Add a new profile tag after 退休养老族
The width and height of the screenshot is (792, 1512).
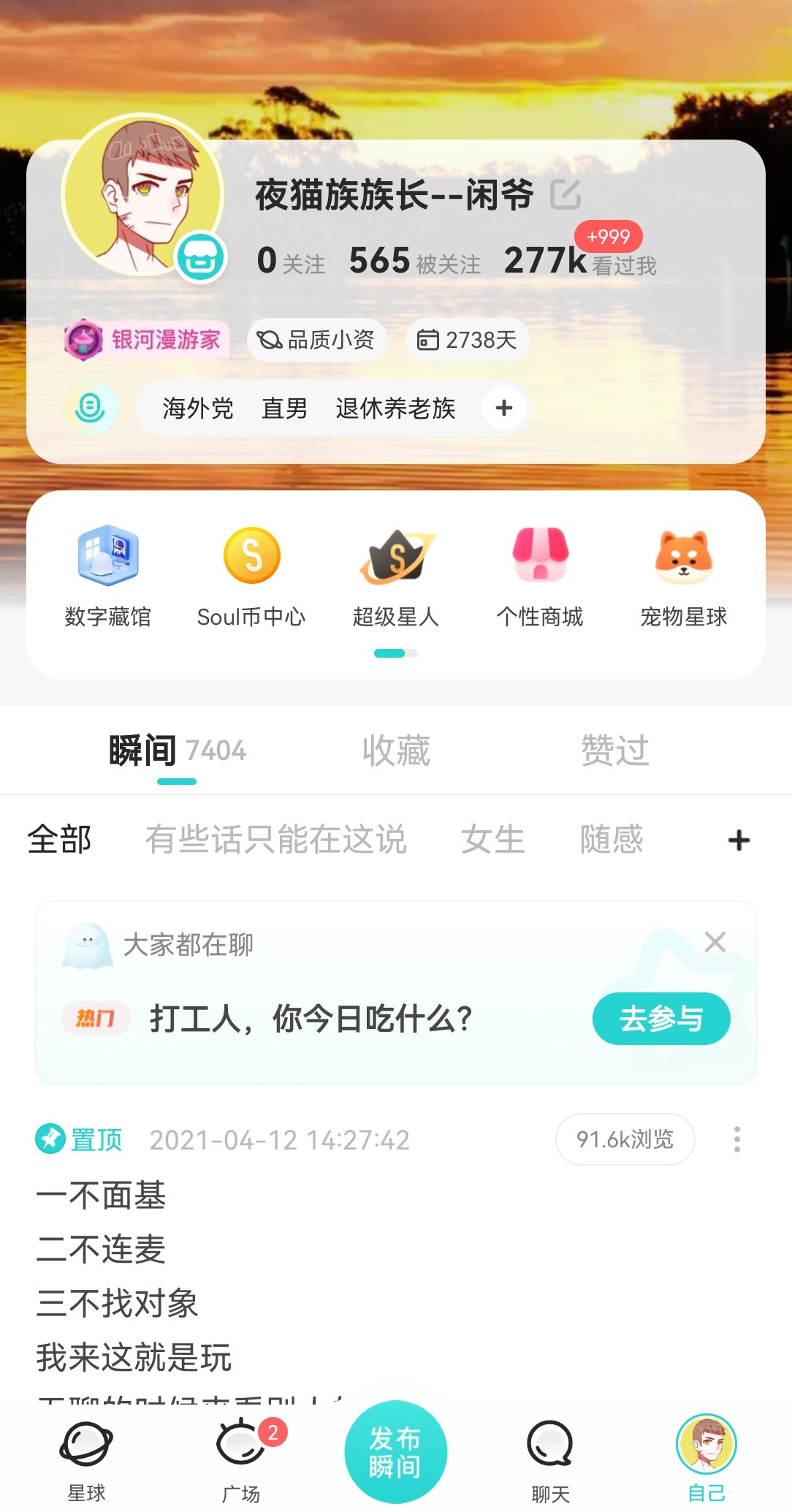pyautogui.click(x=504, y=408)
